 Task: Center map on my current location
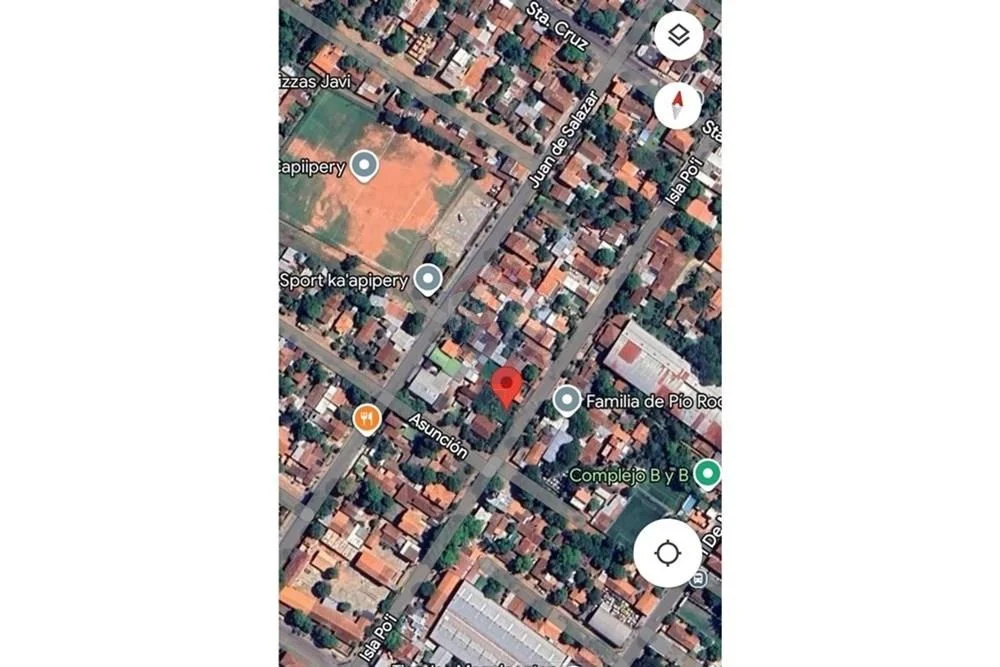667,553
